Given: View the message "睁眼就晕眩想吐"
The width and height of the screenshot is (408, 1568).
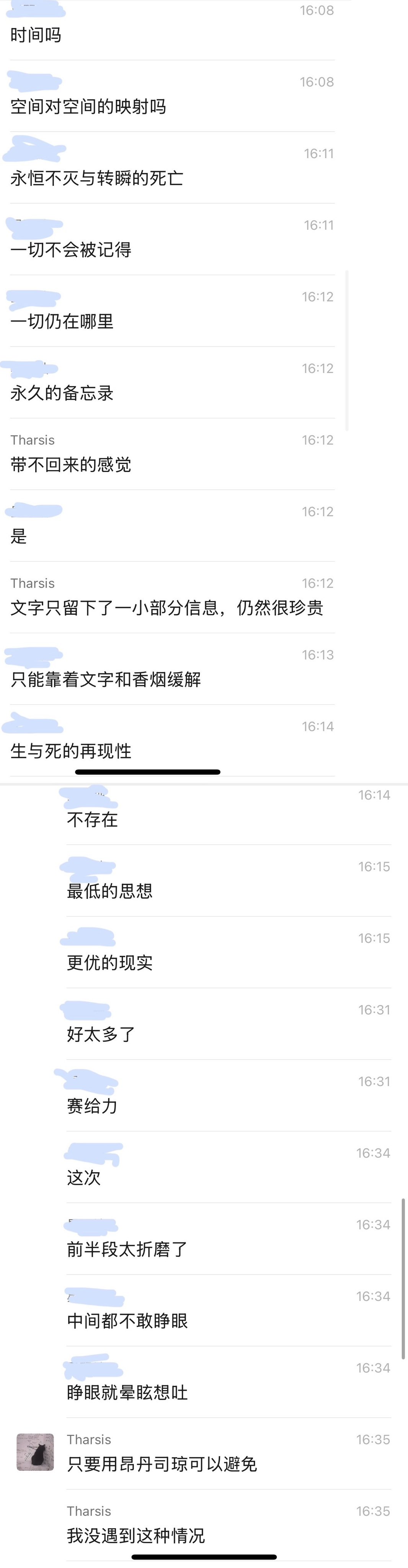Looking at the screenshot, I should coord(127,1392).
